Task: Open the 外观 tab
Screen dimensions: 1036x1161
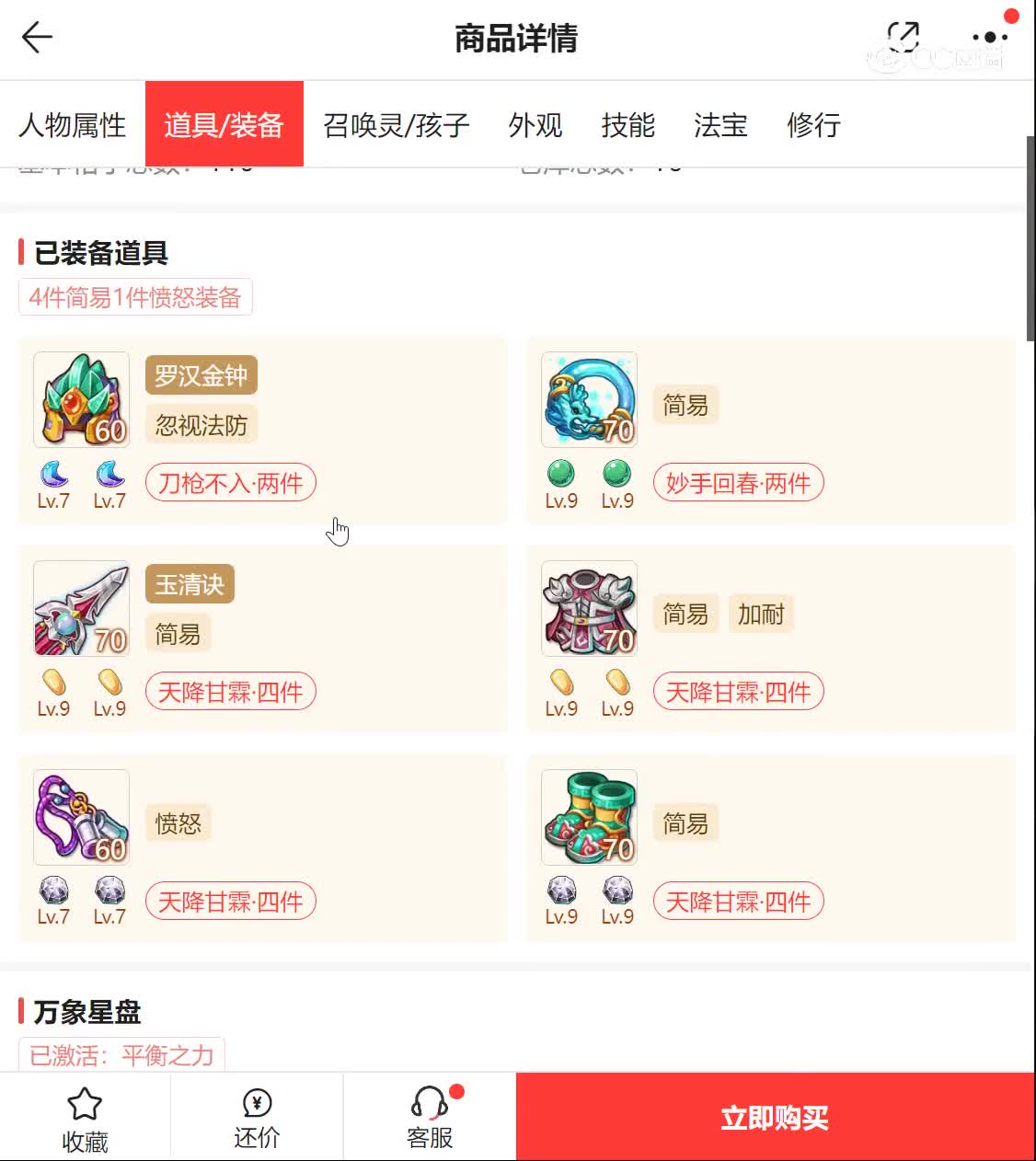Action: pyautogui.click(x=535, y=125)
